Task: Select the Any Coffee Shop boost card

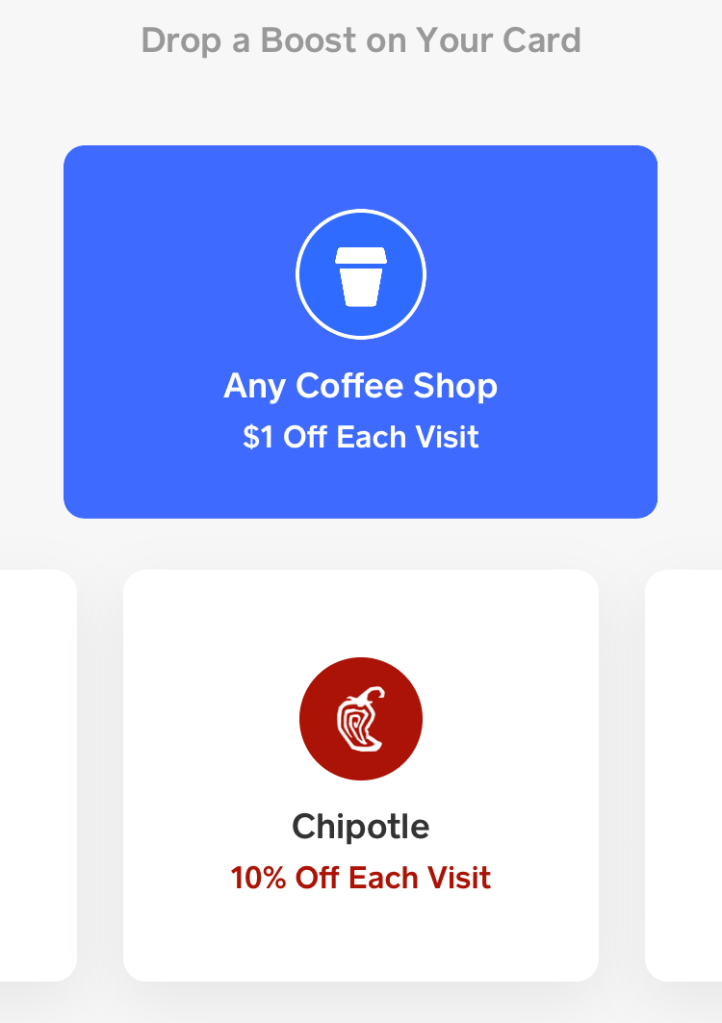Action: 360,332
